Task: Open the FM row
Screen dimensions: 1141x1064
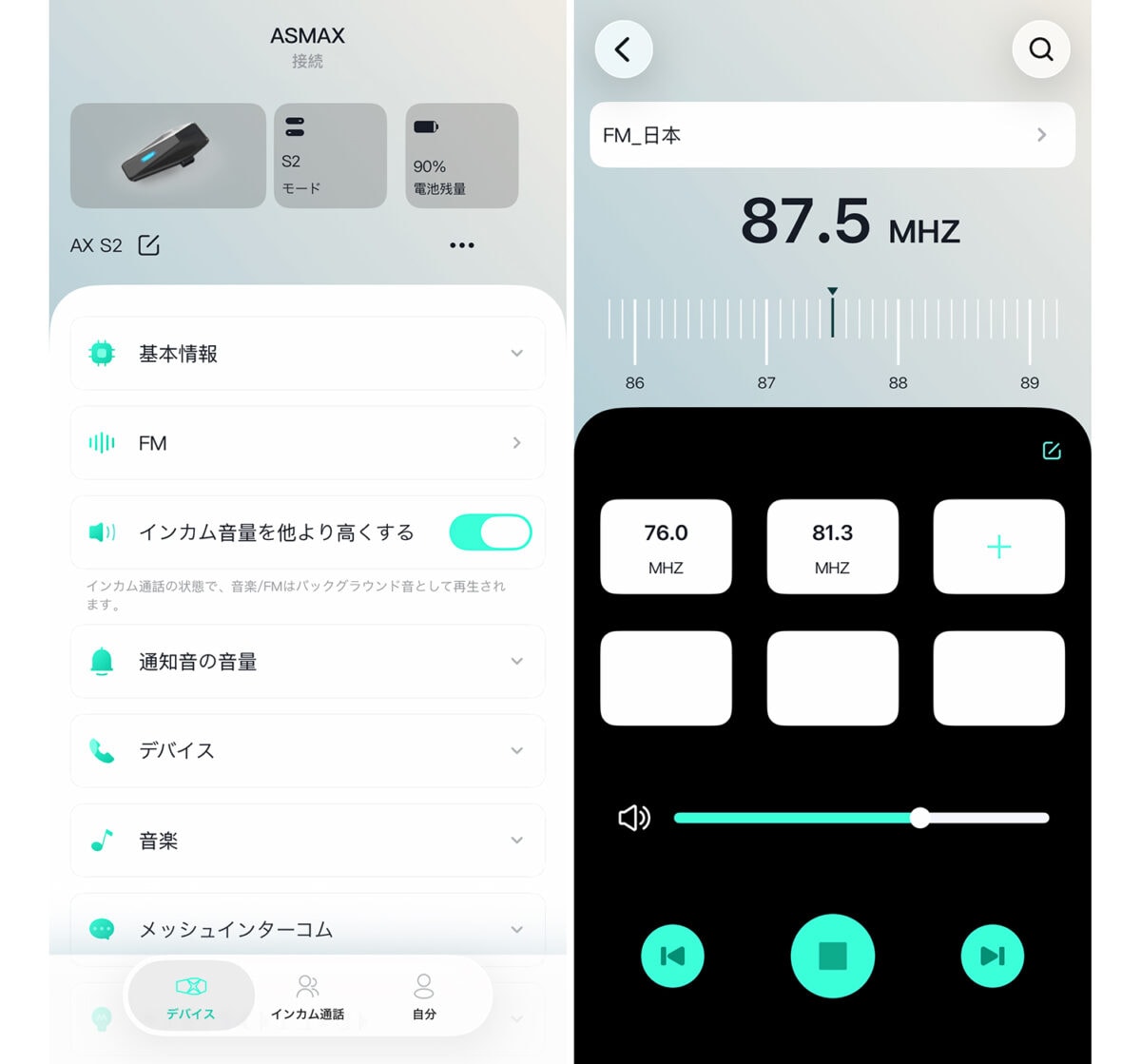Action: click(307, 443)
